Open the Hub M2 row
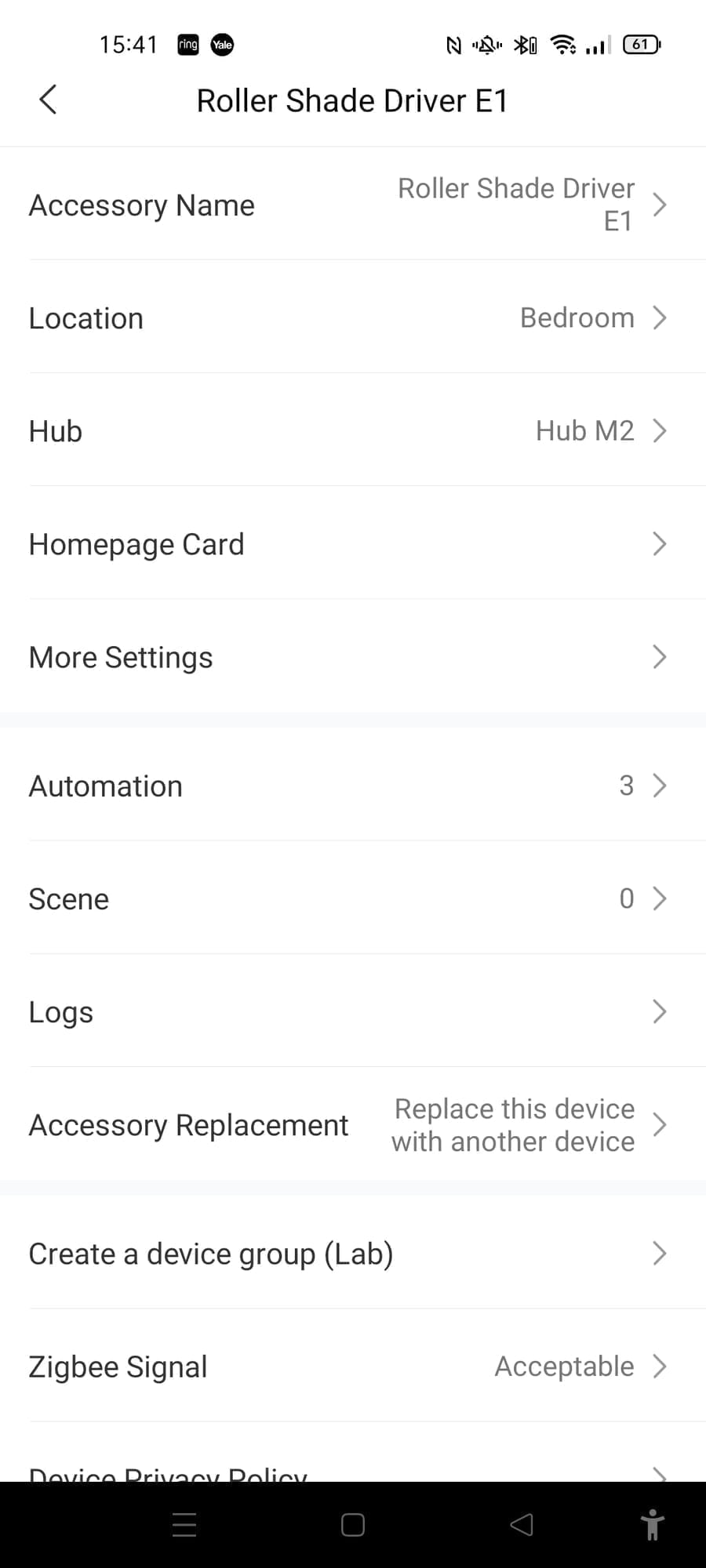Image resolution: width=706 pixels, height=1568 pixels. pyautogui.click(x=353, y=431)
